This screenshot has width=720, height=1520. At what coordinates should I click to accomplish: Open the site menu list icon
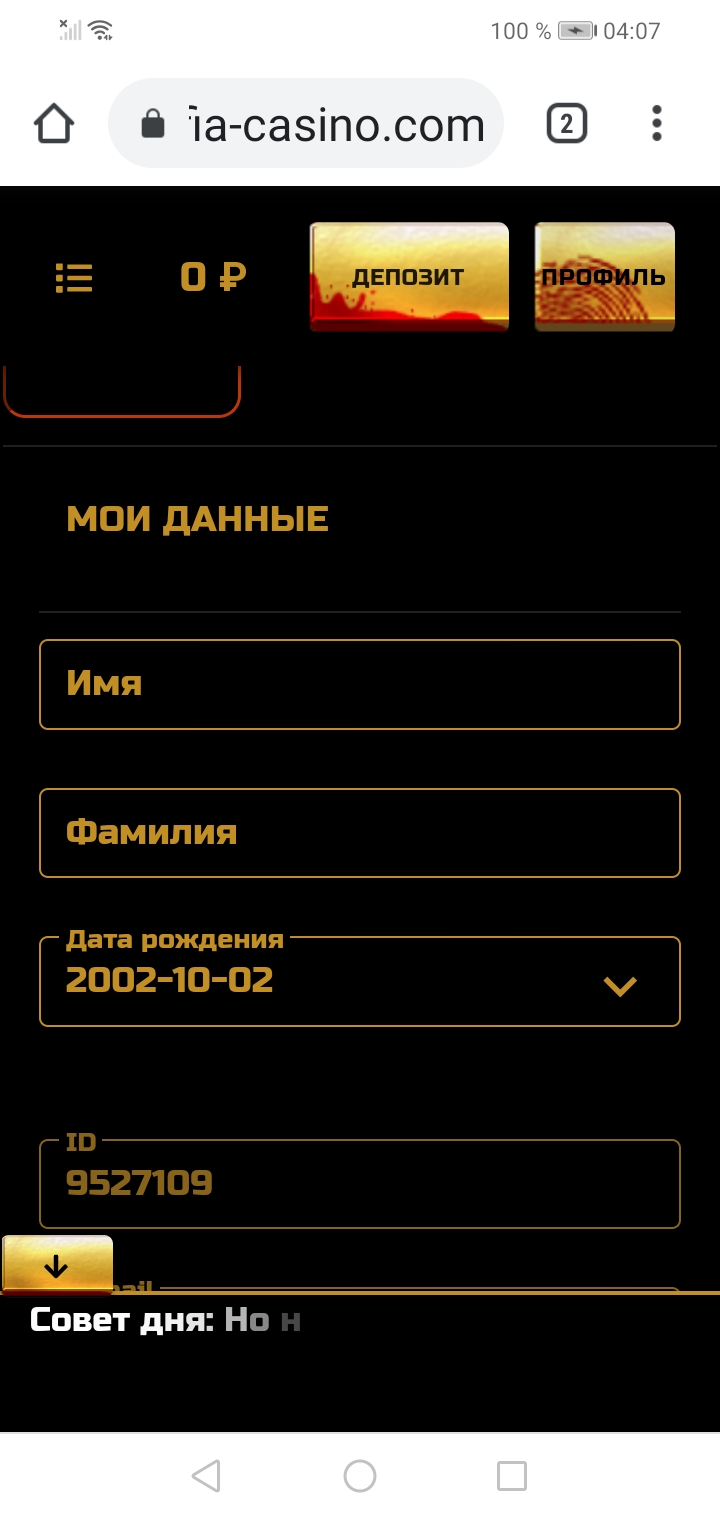[x=74, y=277]
